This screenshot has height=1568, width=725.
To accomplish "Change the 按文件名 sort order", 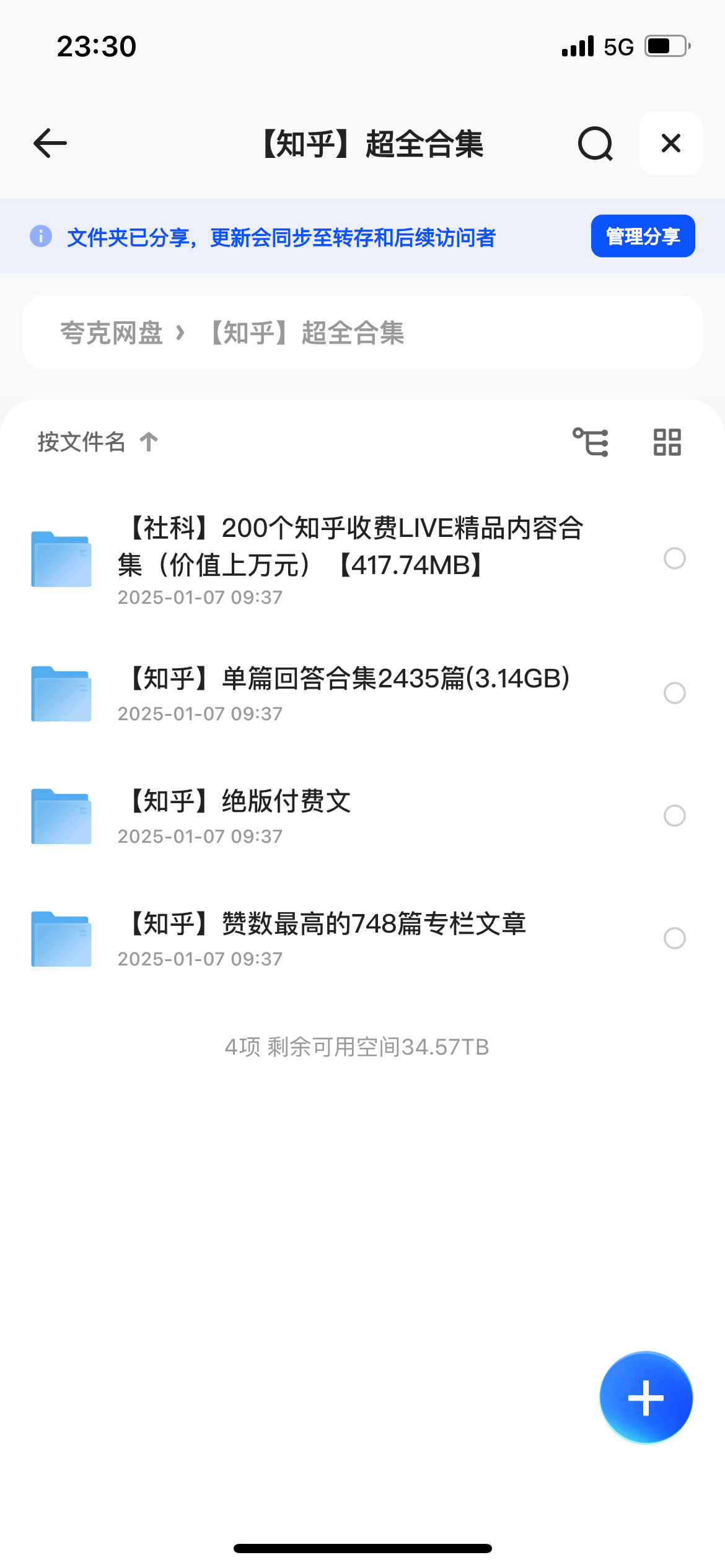I will 98,442.
